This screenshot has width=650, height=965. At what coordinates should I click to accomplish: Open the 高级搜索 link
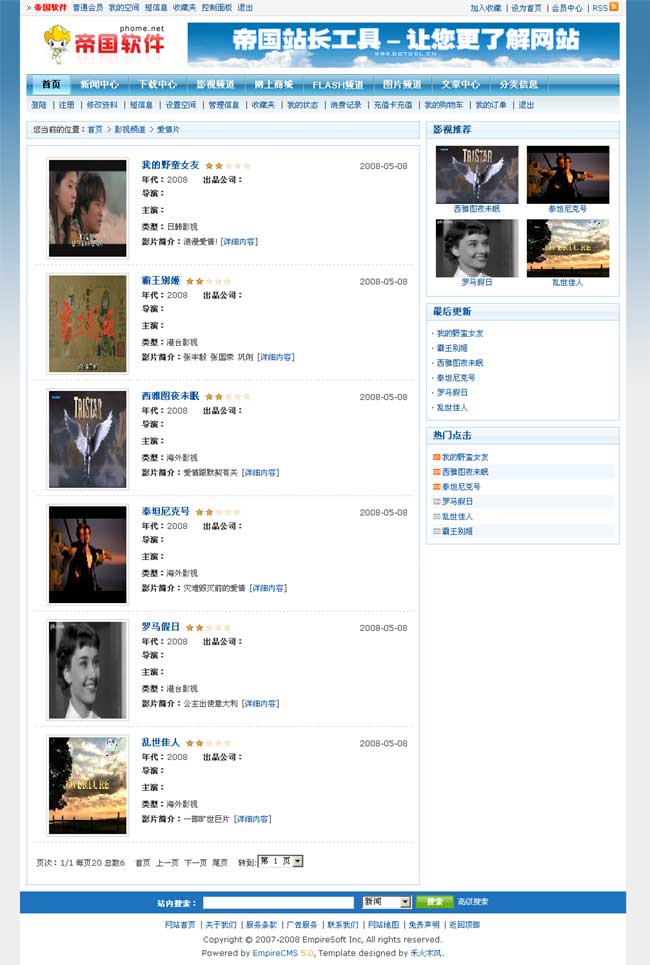click(473, 902)
